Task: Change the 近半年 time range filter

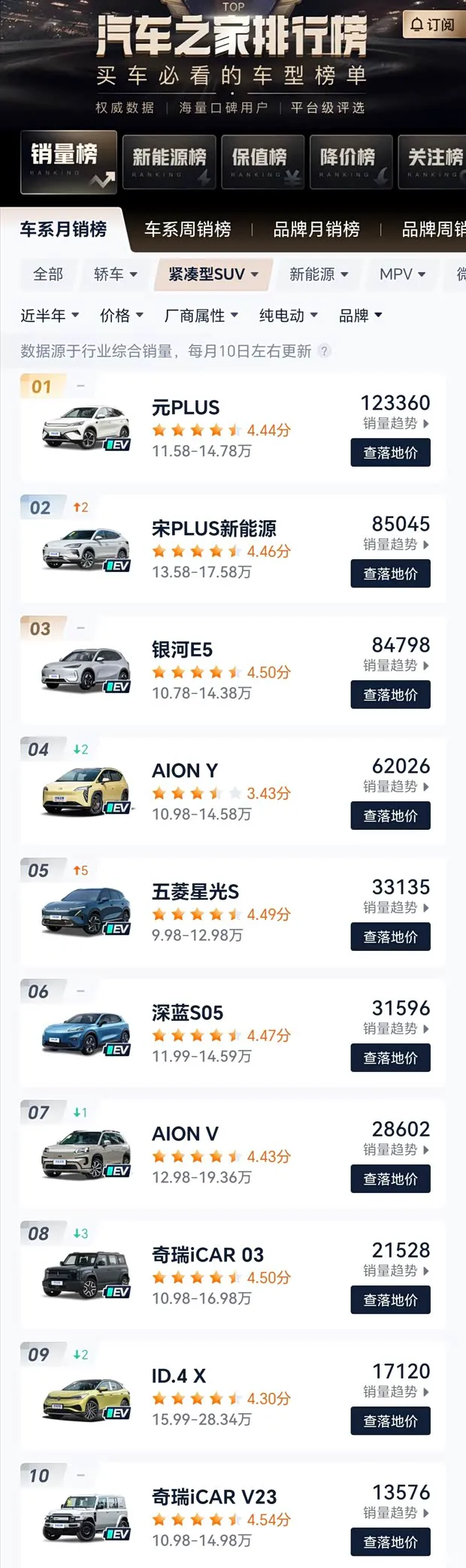Action: coord(50,316)
